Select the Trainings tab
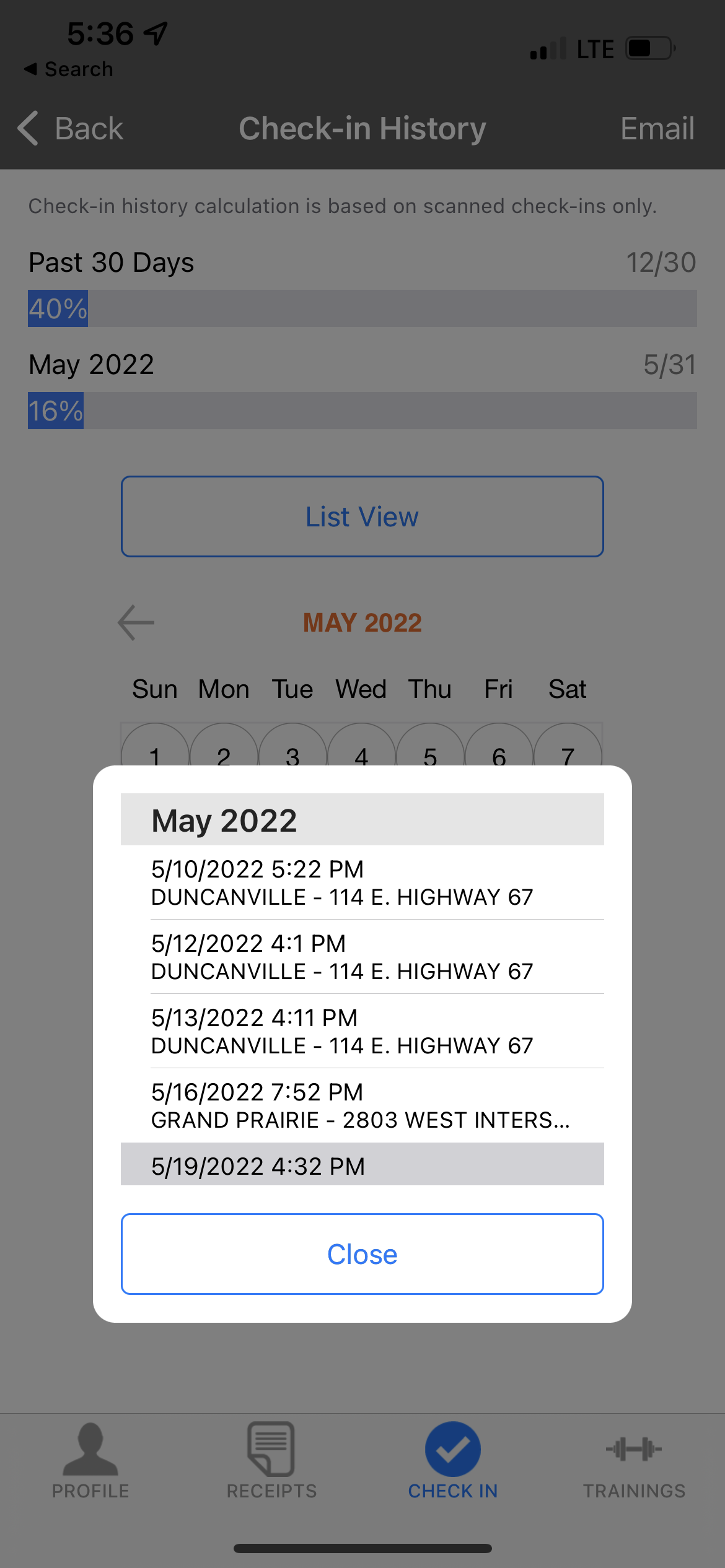 tap(633, 1449)
